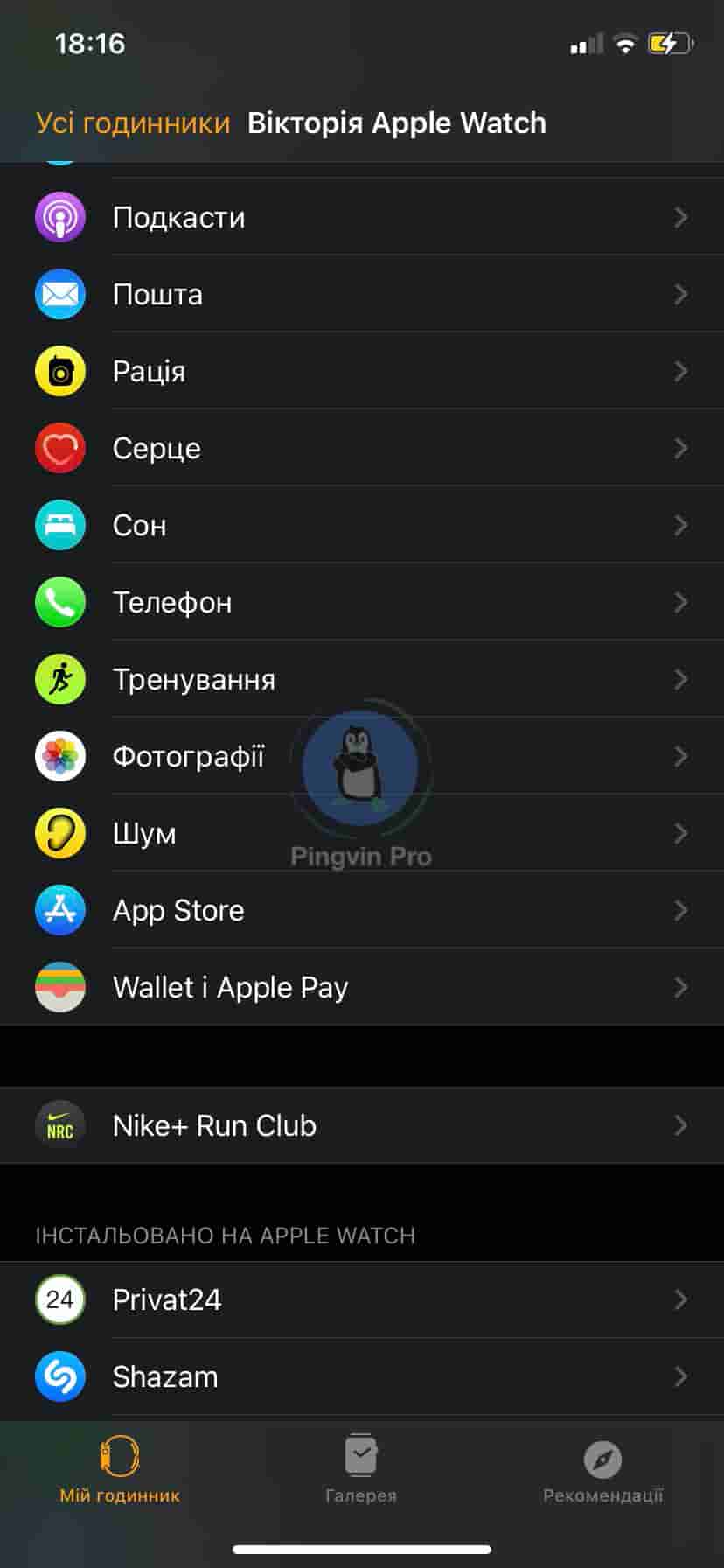This screenshot has width=724, height=1568.
Task: Switch to the Галерея tab
Action: pyautogui.click(x=361, y=1470)
